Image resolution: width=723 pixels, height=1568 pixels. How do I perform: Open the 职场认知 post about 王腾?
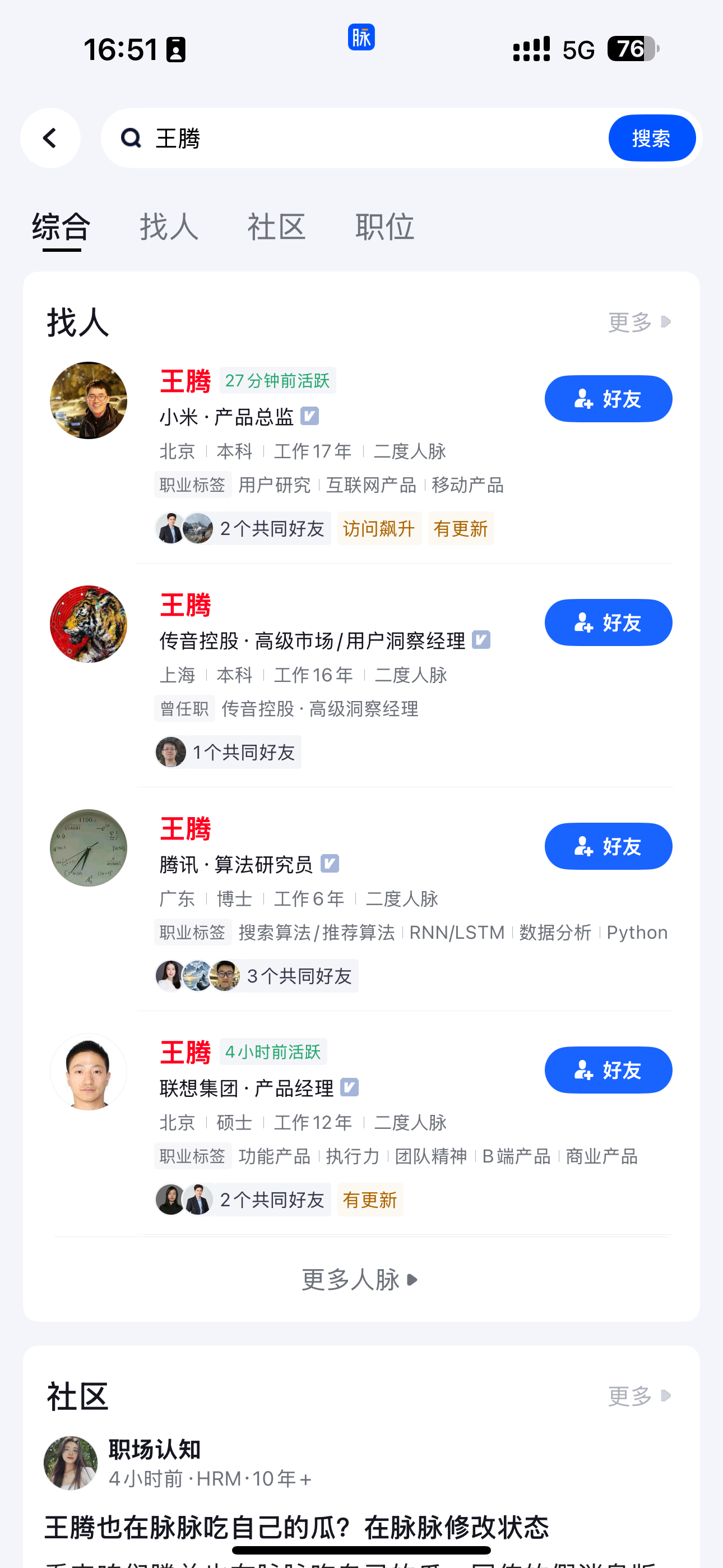click(x=296, y=1527)
